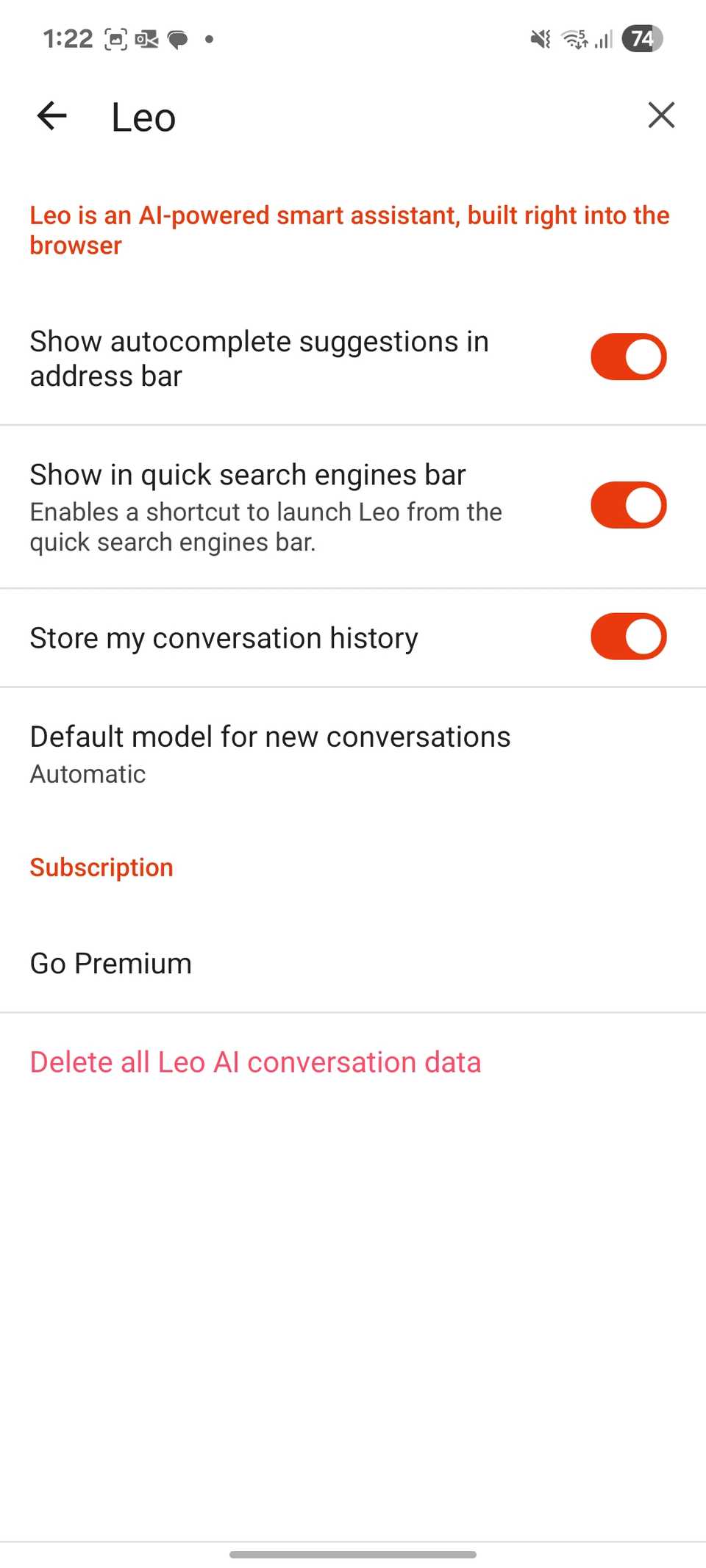The height and width of the screenshot is (1568, 706).
Task: Navigate back using the arrow icon
Action: pyautogui.click(x=51, y=115)
